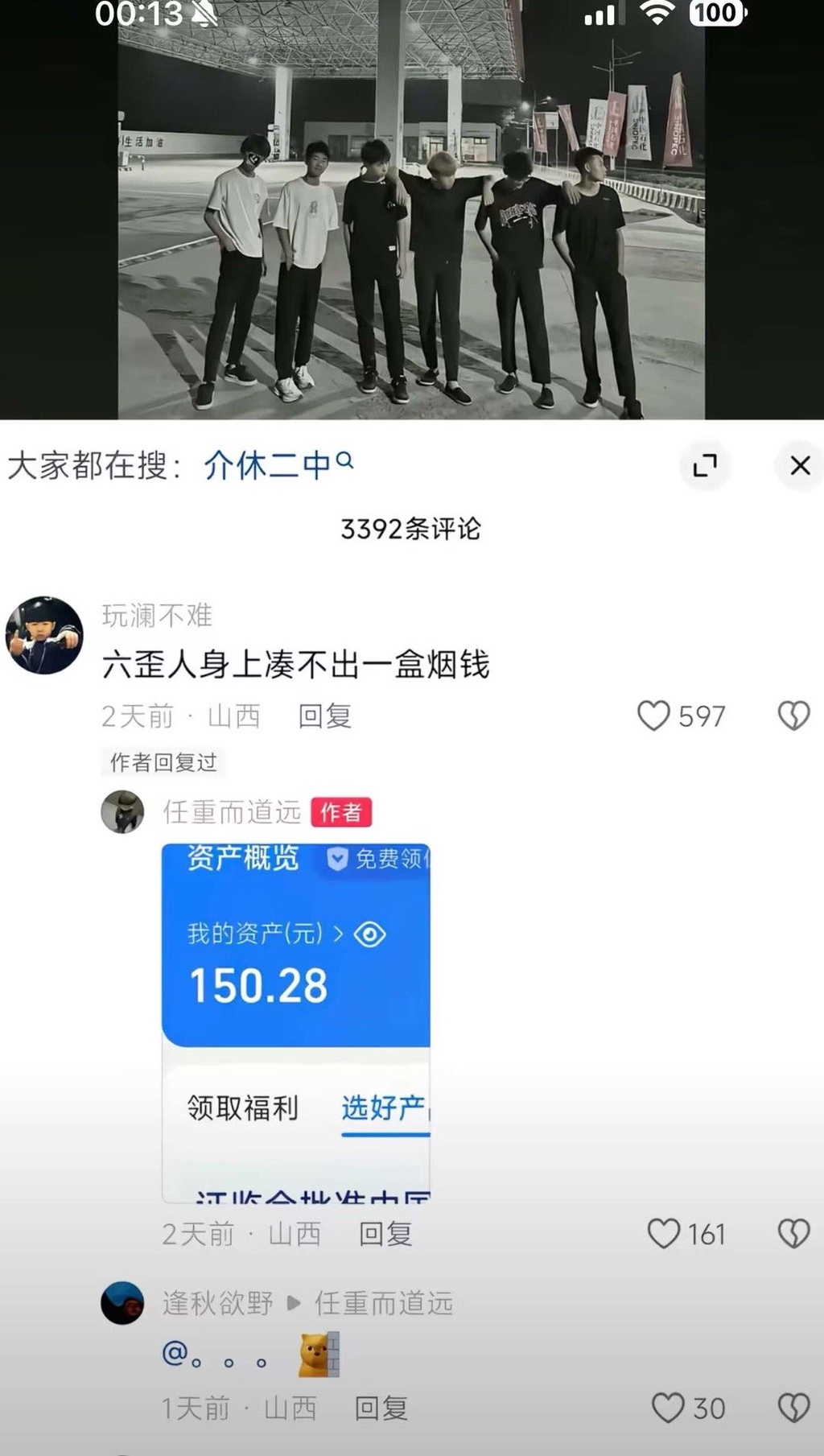Reply to 玩澜不难's comment
This screenshot has width=824, height=1456.
click(x=324, y=716)
